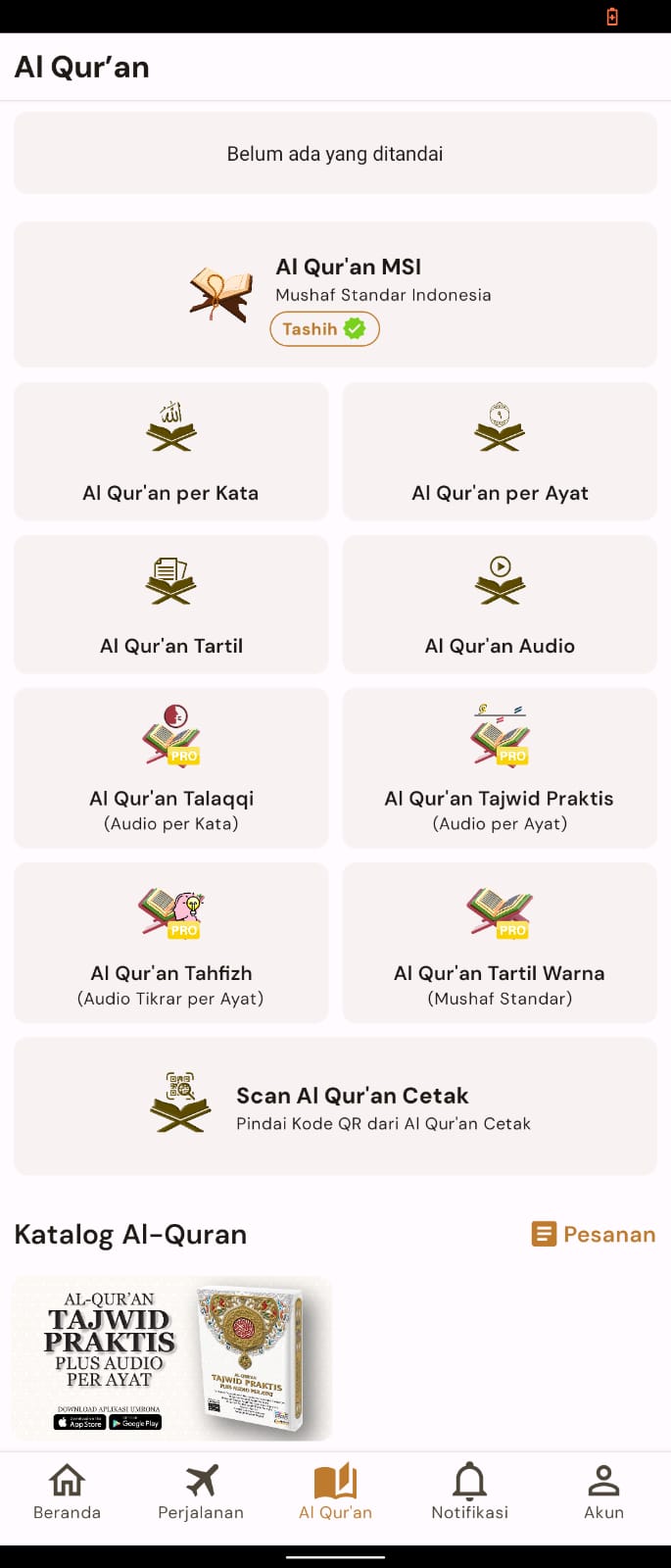
Task: Open Al Qur'an Tahfizh card
Action: tap(170, 943)
